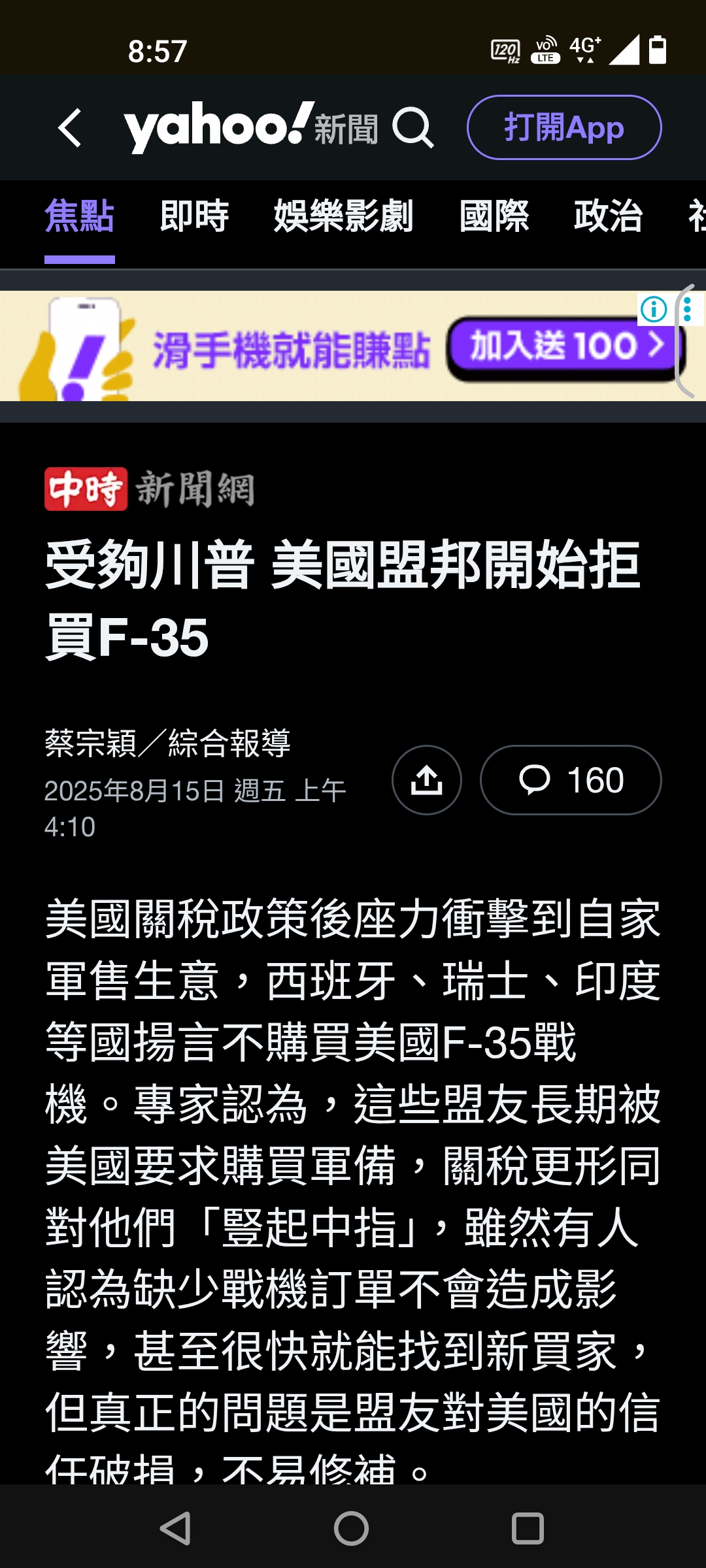
Task: Switch to the 娛樂影劇 tab
Action: click(343, 216)
